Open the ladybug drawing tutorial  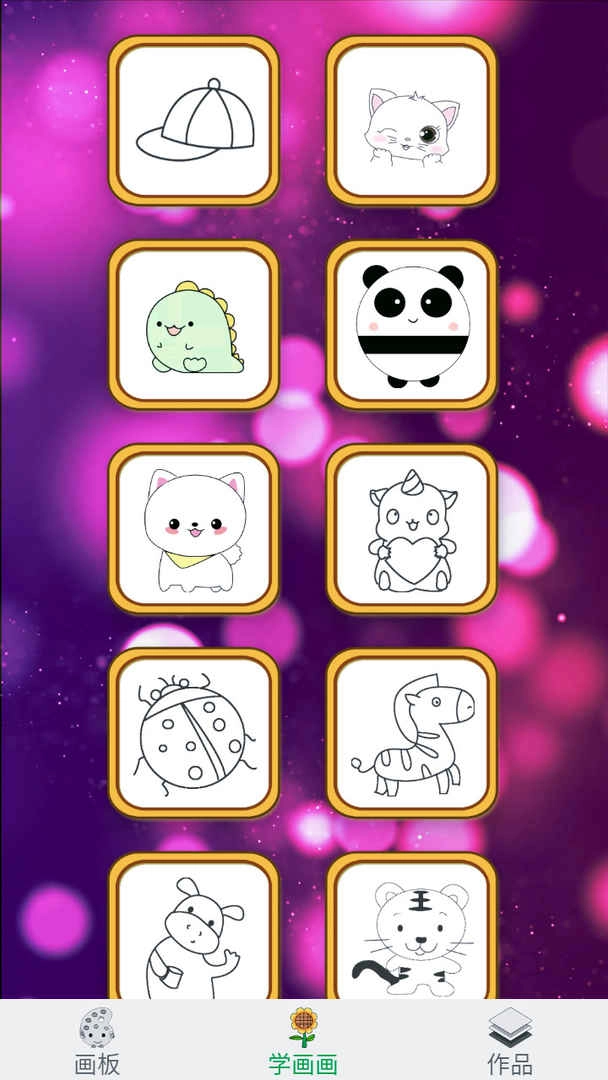tap(193, 733)
